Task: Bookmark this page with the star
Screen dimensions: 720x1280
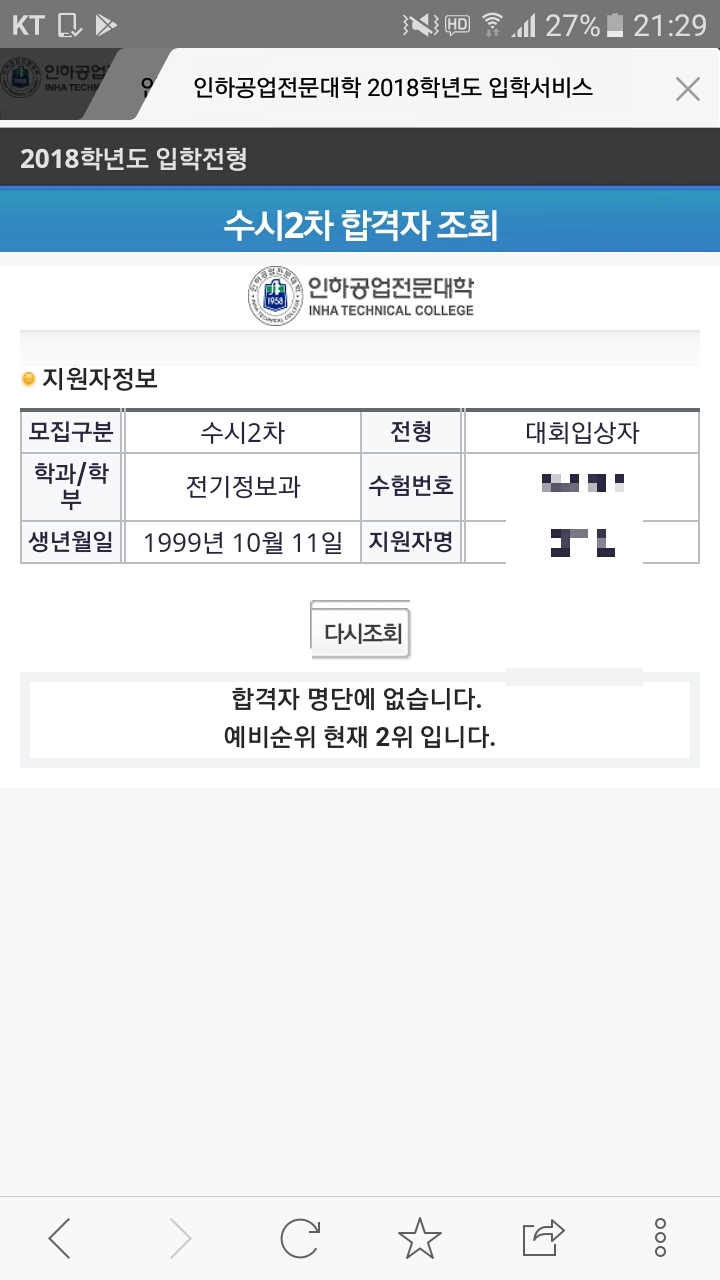Action: pyautogui.click(x=420, y=1239)
